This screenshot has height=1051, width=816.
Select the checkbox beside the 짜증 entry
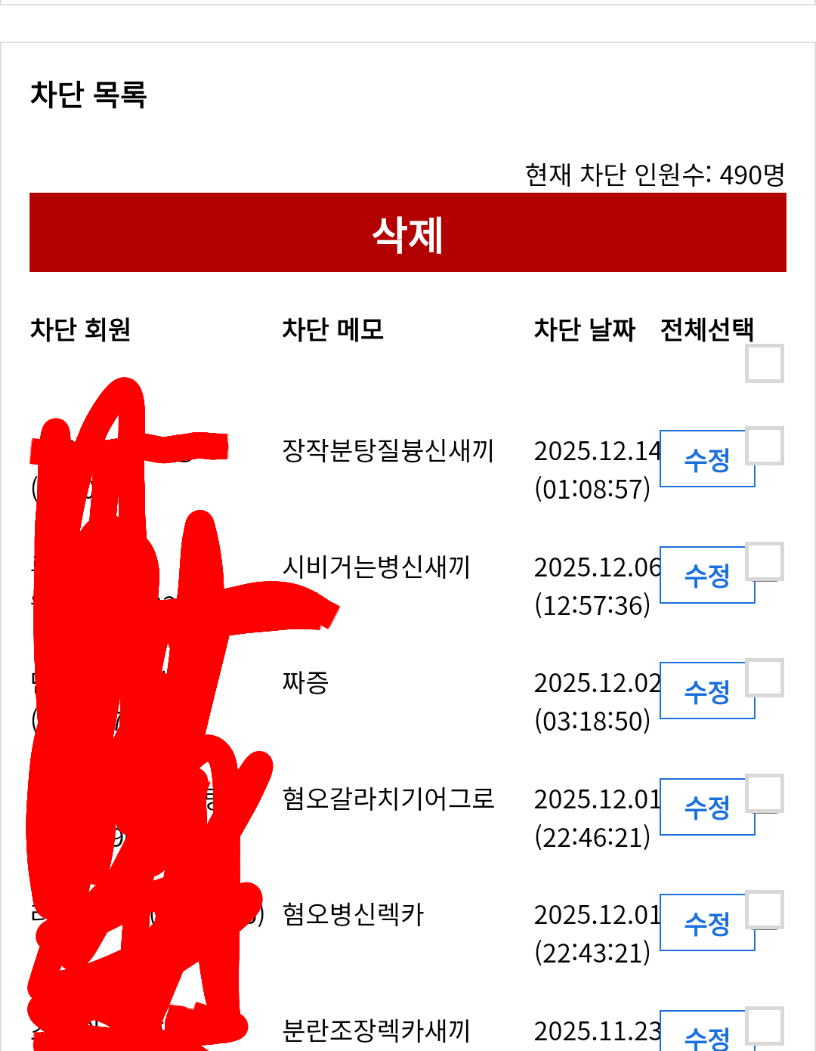[765, 677]
